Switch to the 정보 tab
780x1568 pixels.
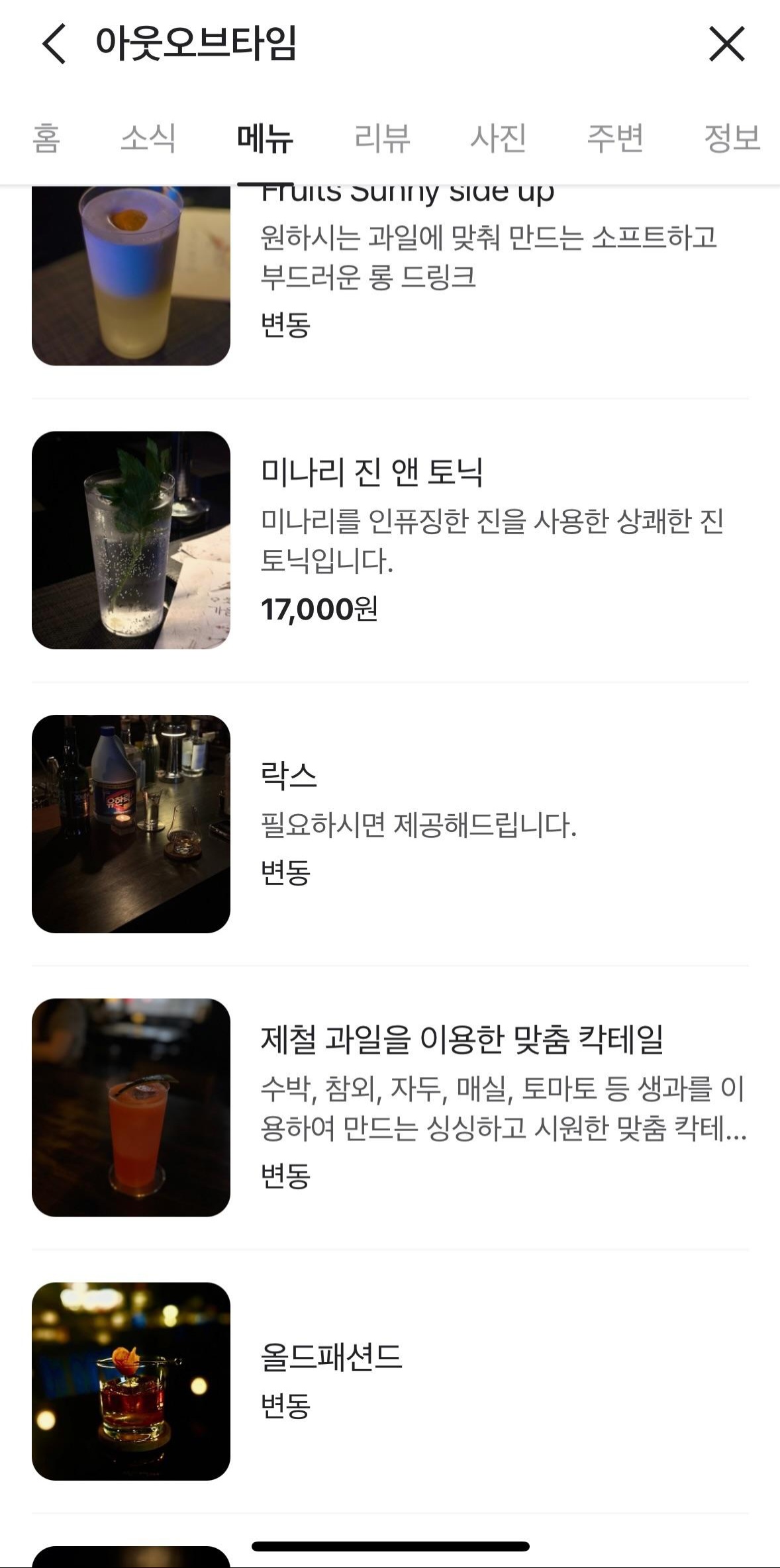[x=732, y=138]
